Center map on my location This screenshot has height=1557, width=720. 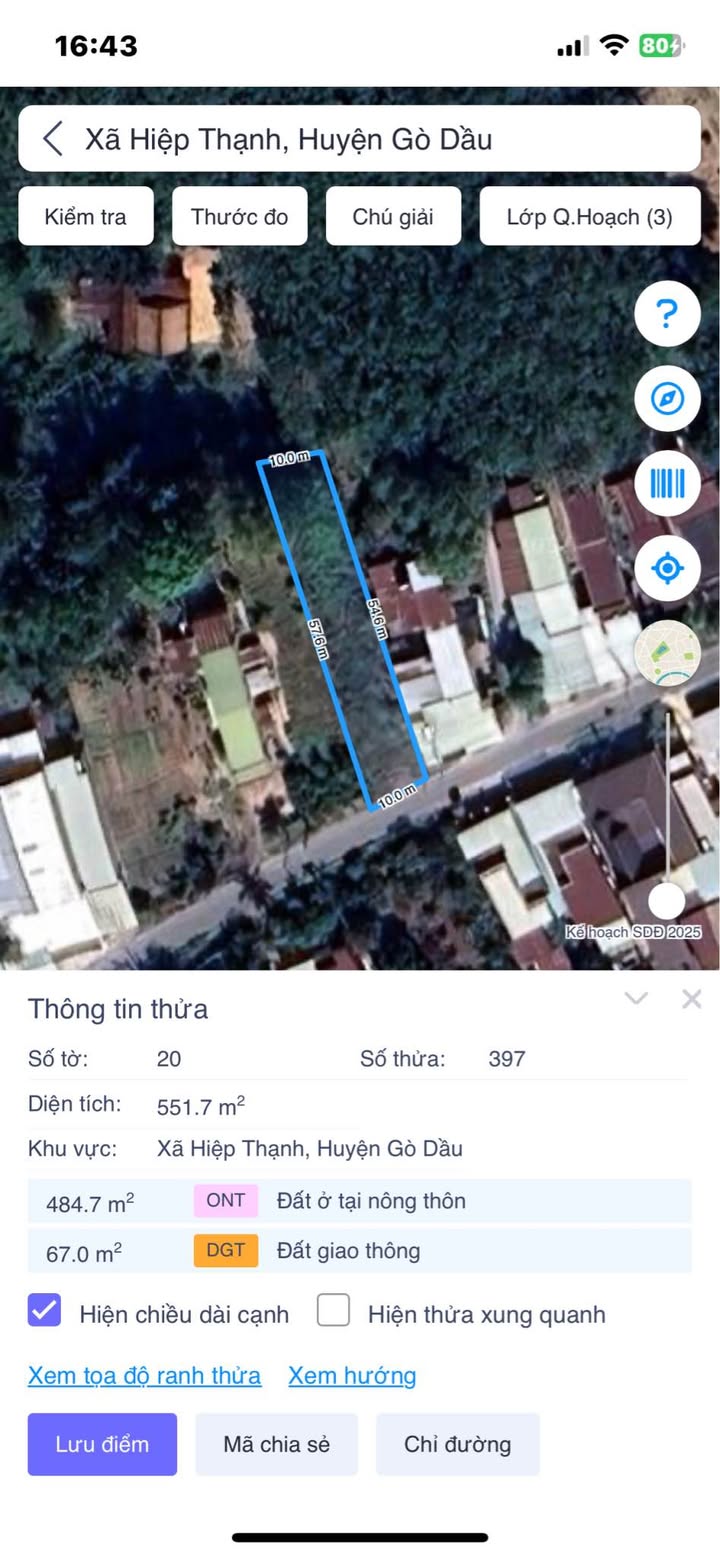(x=667, y=569)
